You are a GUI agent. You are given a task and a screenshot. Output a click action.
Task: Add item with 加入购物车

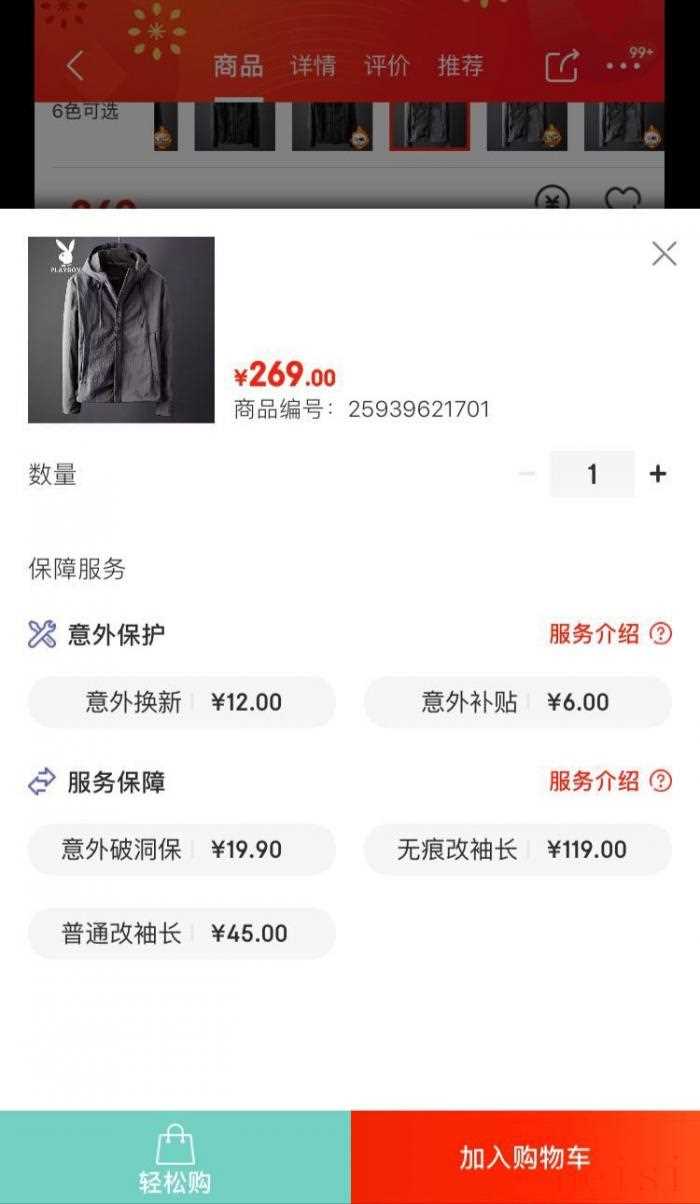pyautogui.click(x=525, y=1158)
